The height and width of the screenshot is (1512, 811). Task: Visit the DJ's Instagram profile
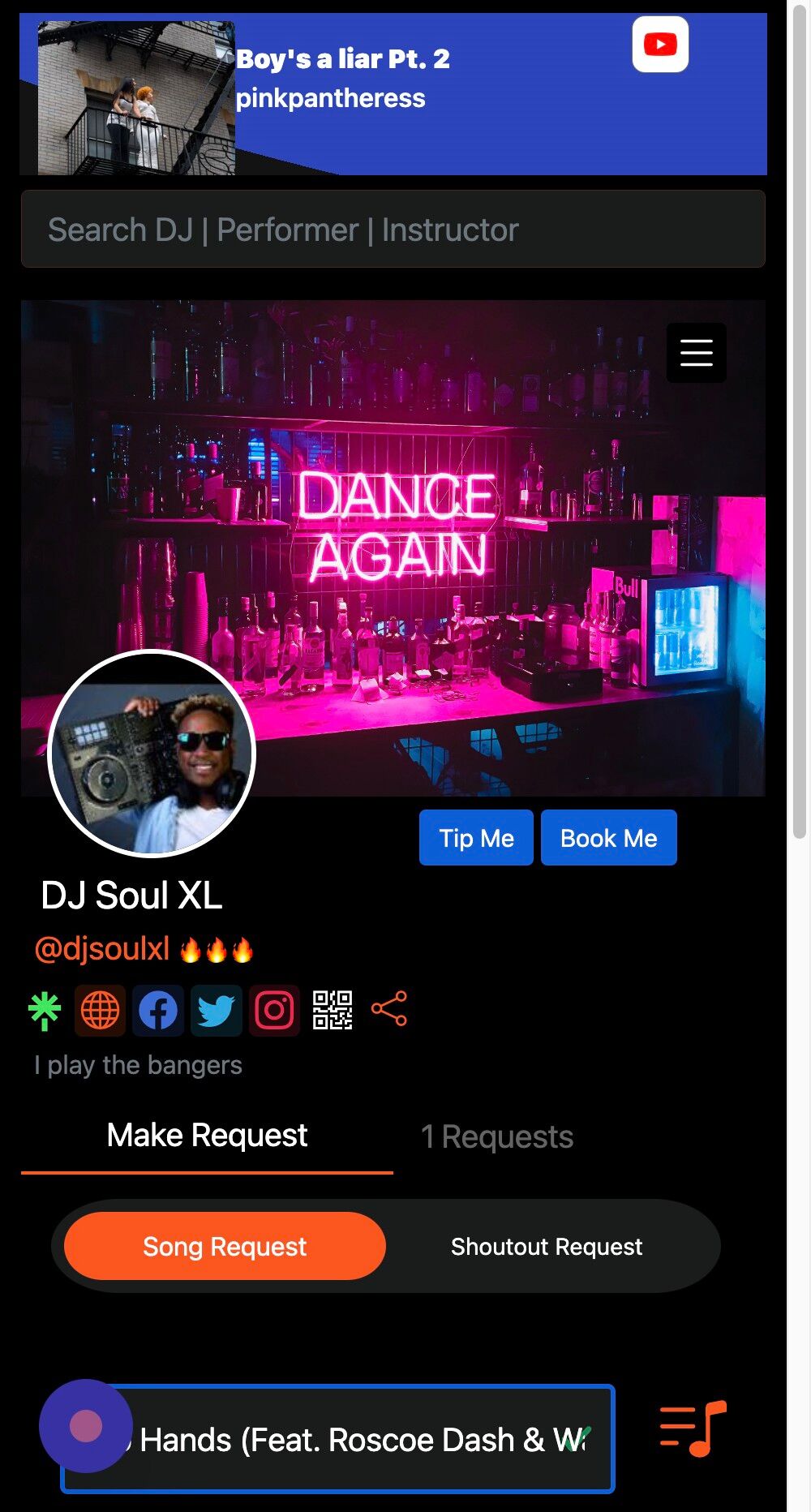tap(274, 1011)
